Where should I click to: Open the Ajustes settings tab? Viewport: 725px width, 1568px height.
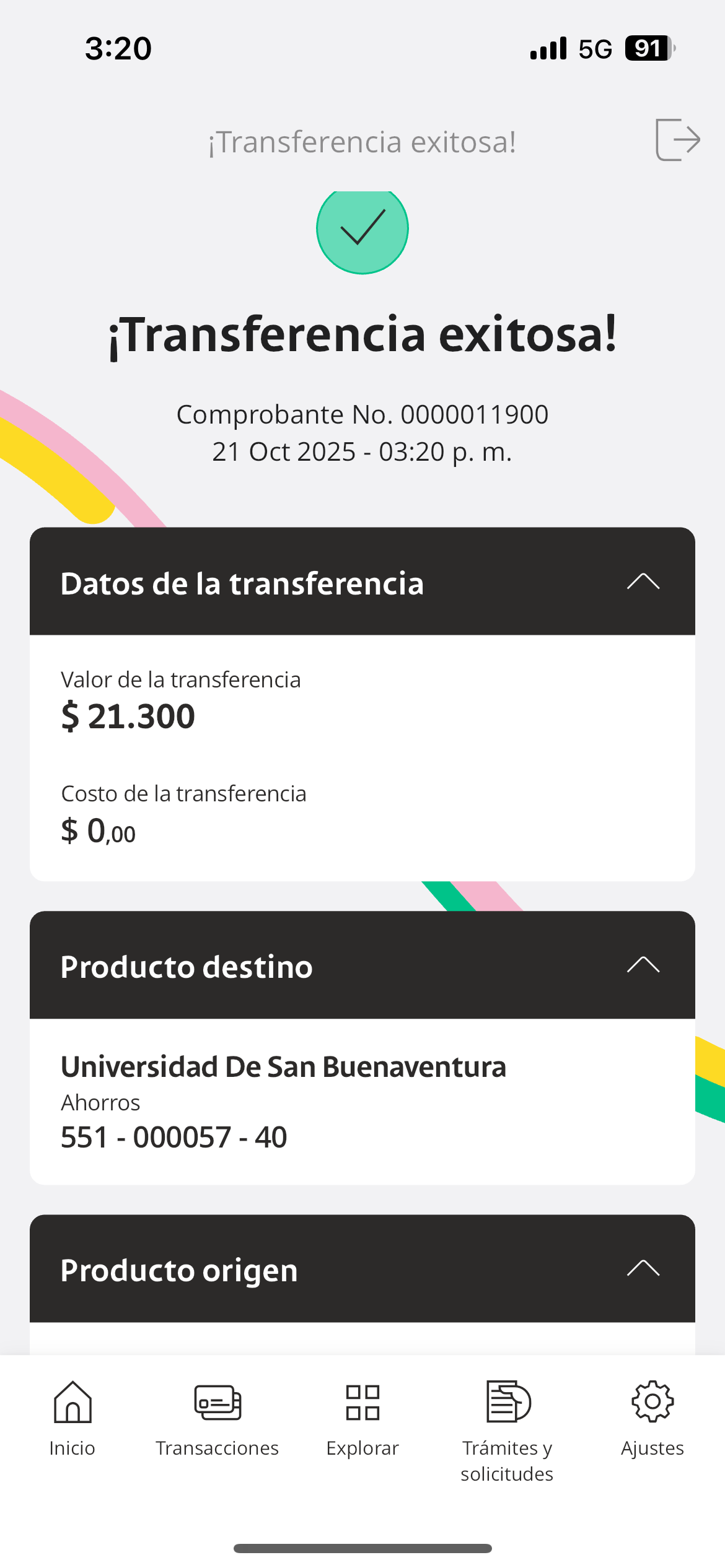(x=652, y=1418)
